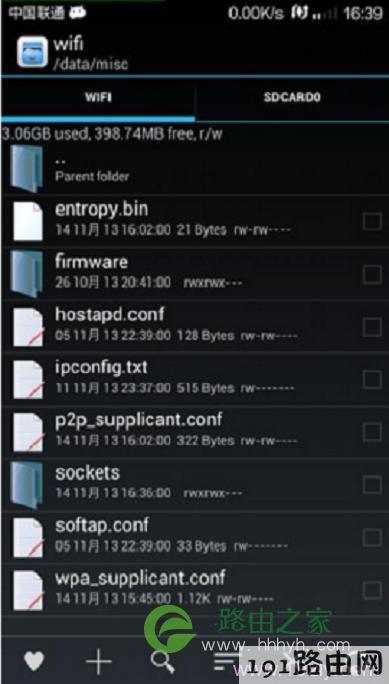Select the hostapd.conf checkbox
Viewport: 389px width, 684px height.
coord(372,327)
